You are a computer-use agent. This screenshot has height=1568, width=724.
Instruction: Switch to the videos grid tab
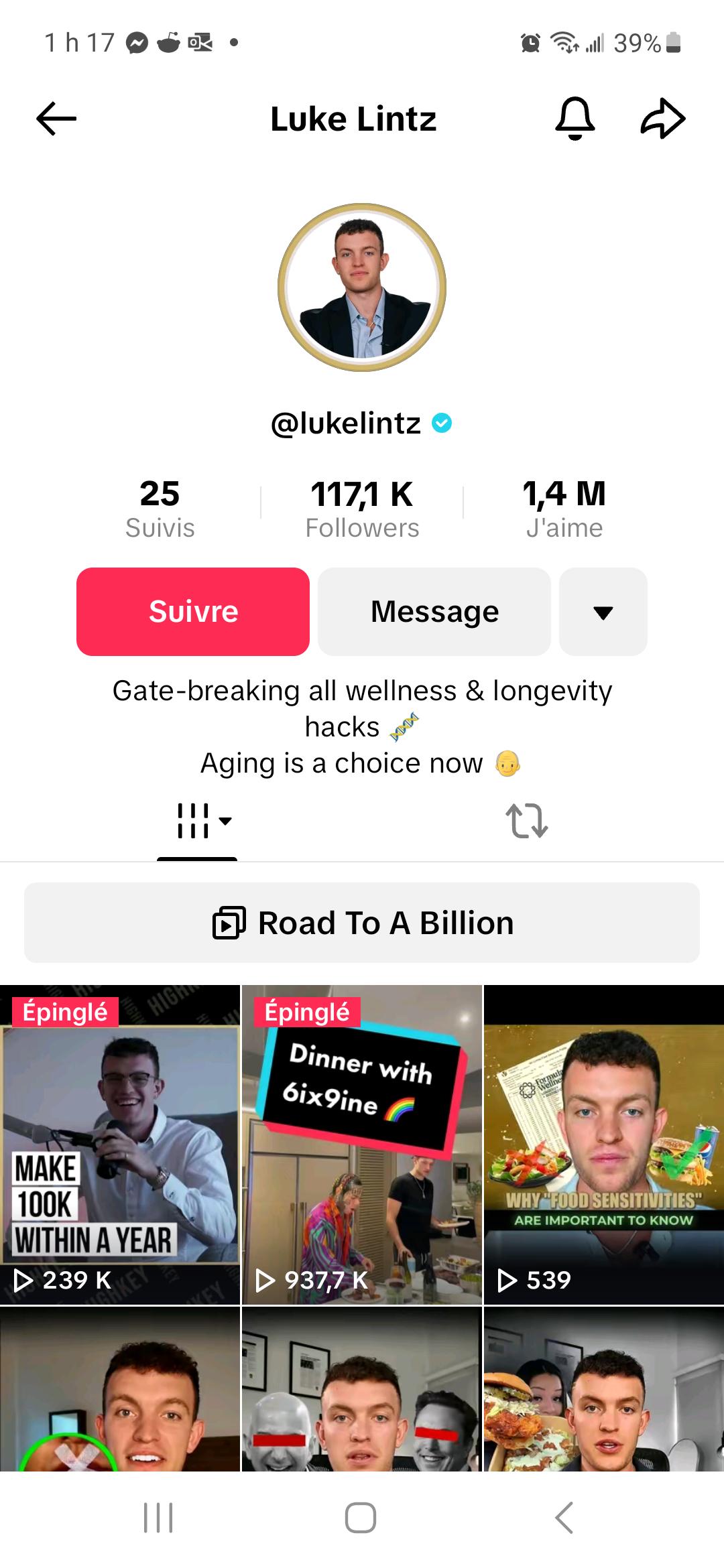pyautogui.click(x=197, y=821)
